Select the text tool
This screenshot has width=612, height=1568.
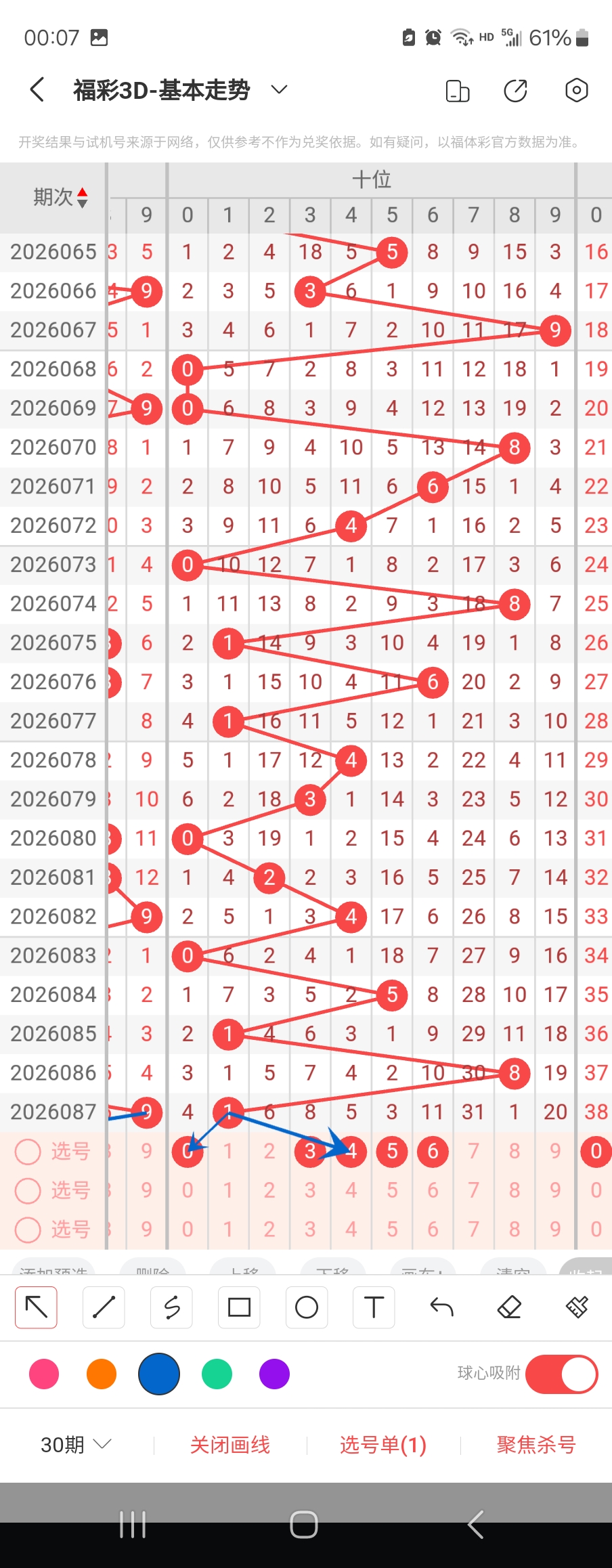pos(374,1307)
